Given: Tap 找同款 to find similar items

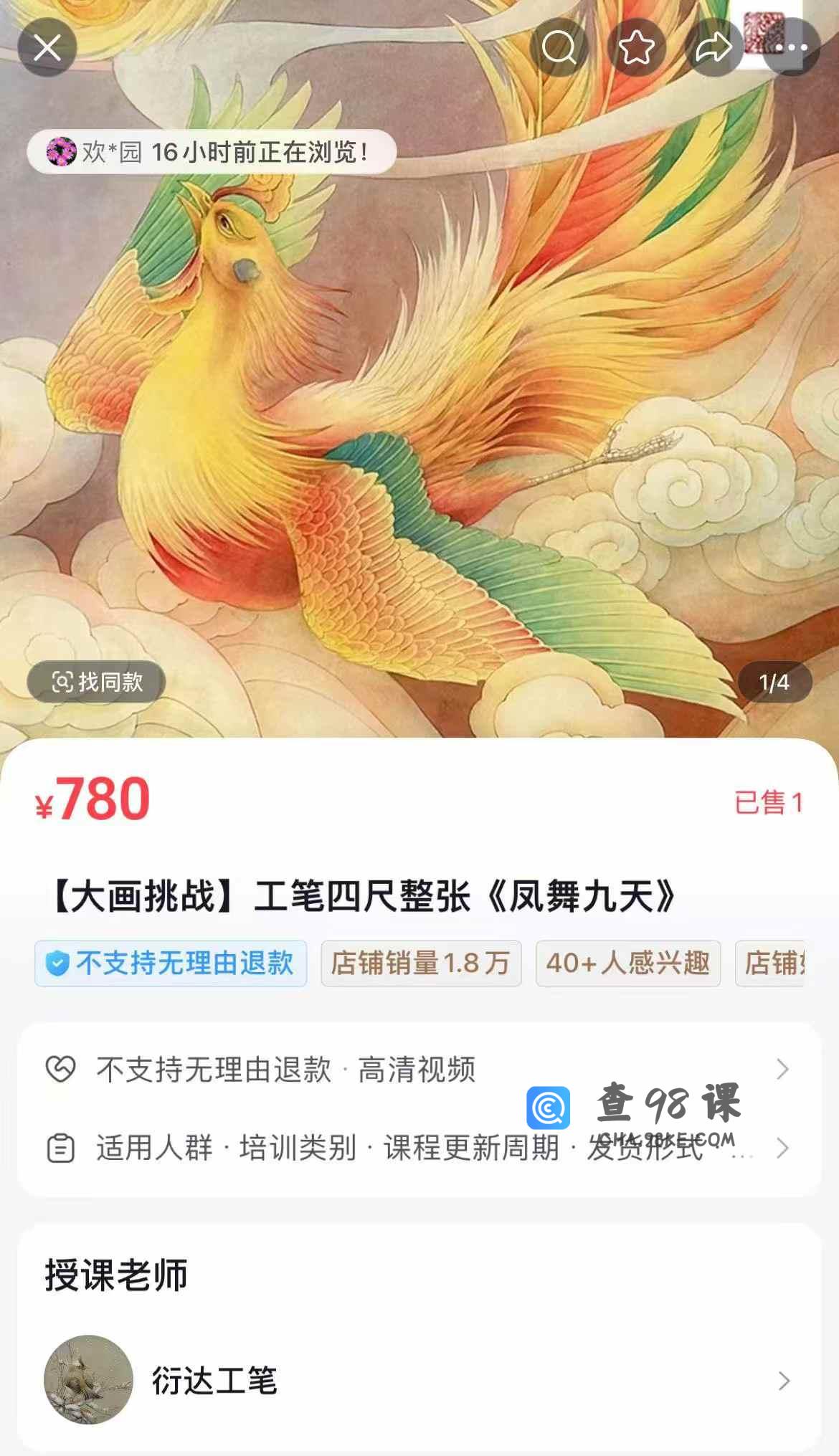Looking at the screenshot, I should (x=97, y=682).
